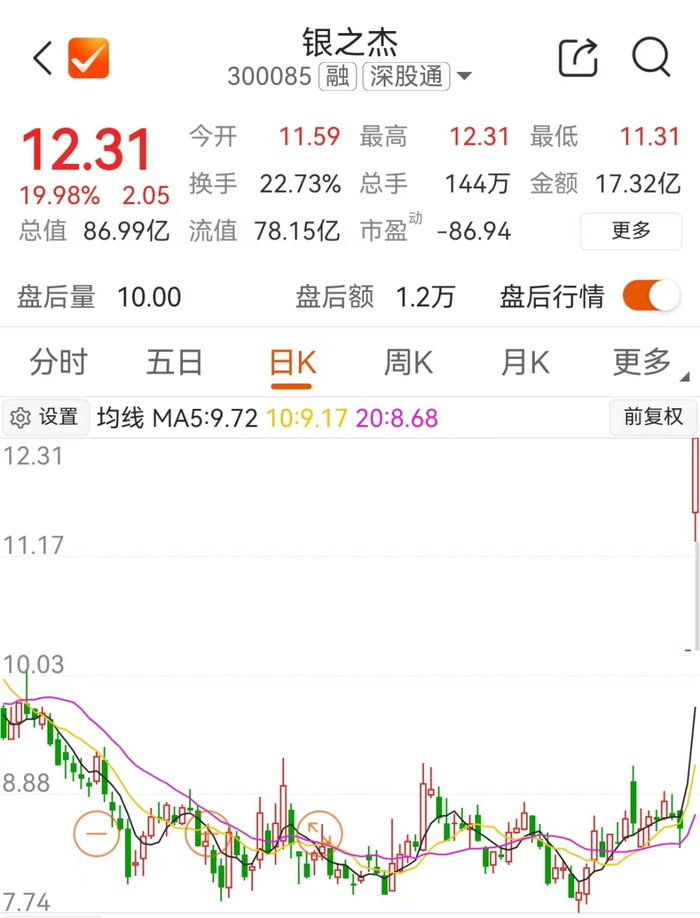Image resolution: width=700 pixels, height=918 pixels.
Task: Tap the circled minus marker on the chart
Action: [98, 830]
